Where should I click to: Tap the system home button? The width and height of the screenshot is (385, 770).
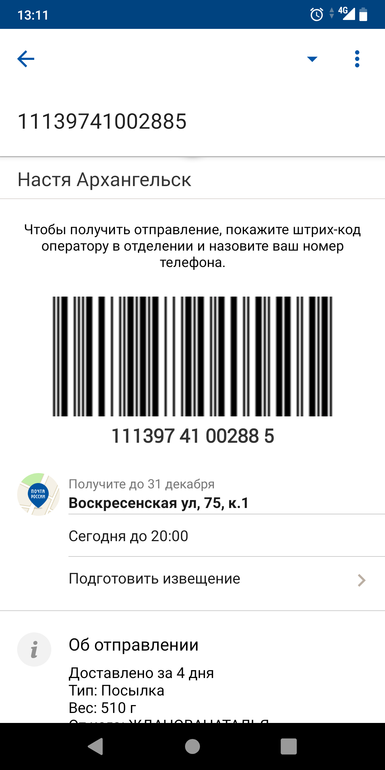(x=192, y=746)
